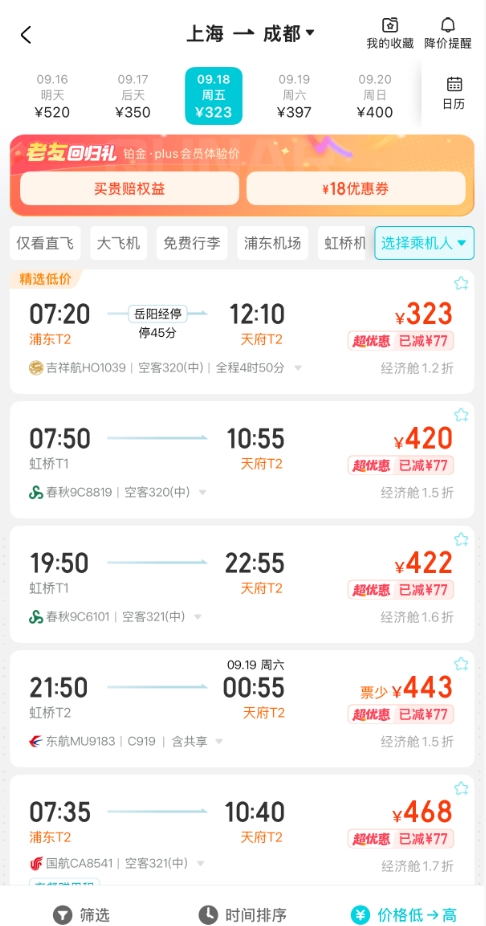
Task: Filter by 仅看直飞 direct flights
Action: pos(45,243)
